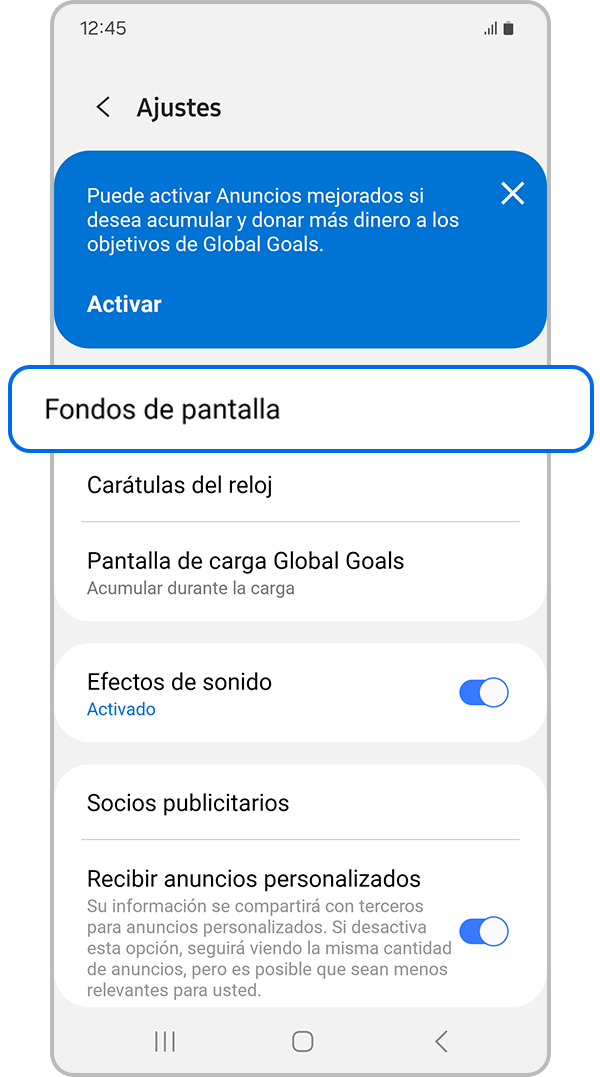Disable Recibir anuncios personalizados
The width and height of the screenshot is (600, 1077).
484,932
